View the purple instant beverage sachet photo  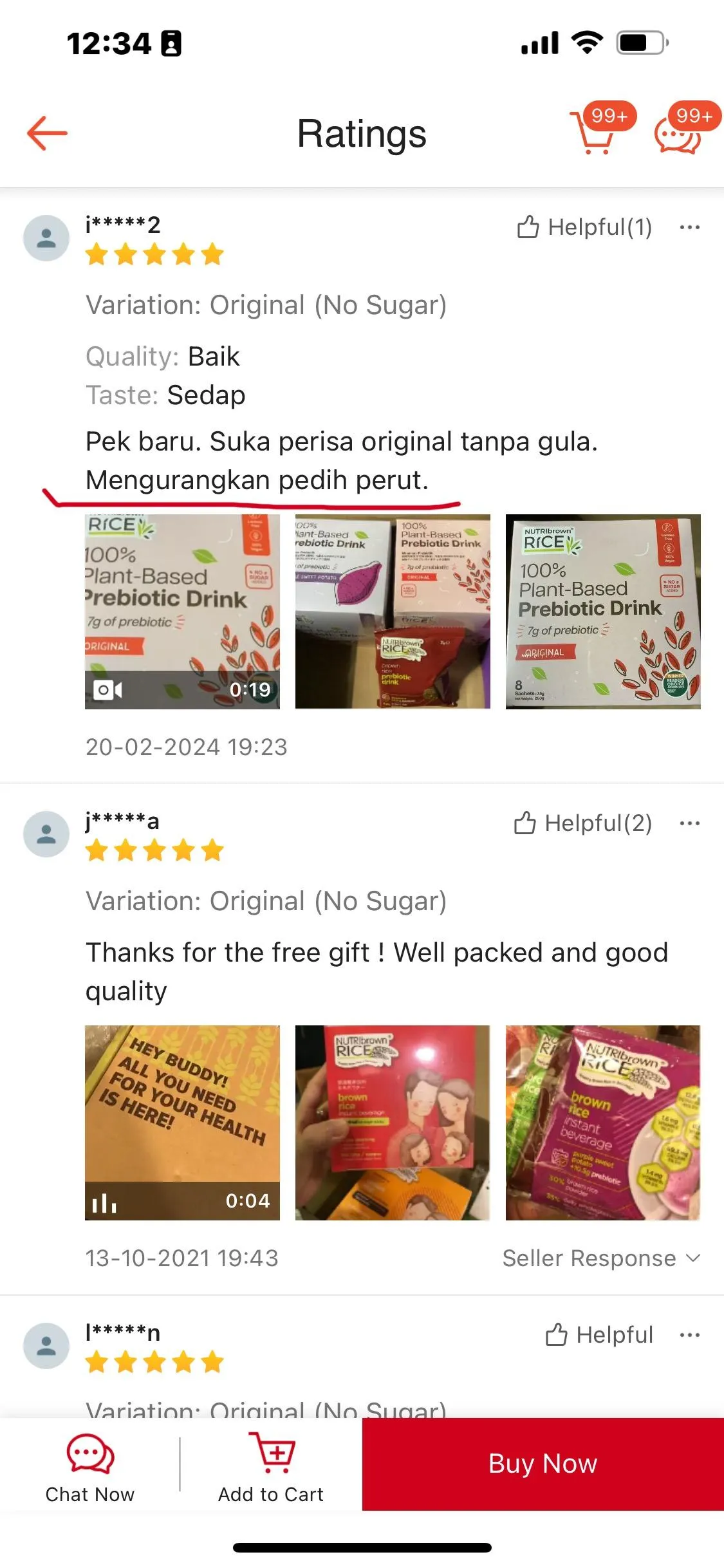[x=603, y=1123]
